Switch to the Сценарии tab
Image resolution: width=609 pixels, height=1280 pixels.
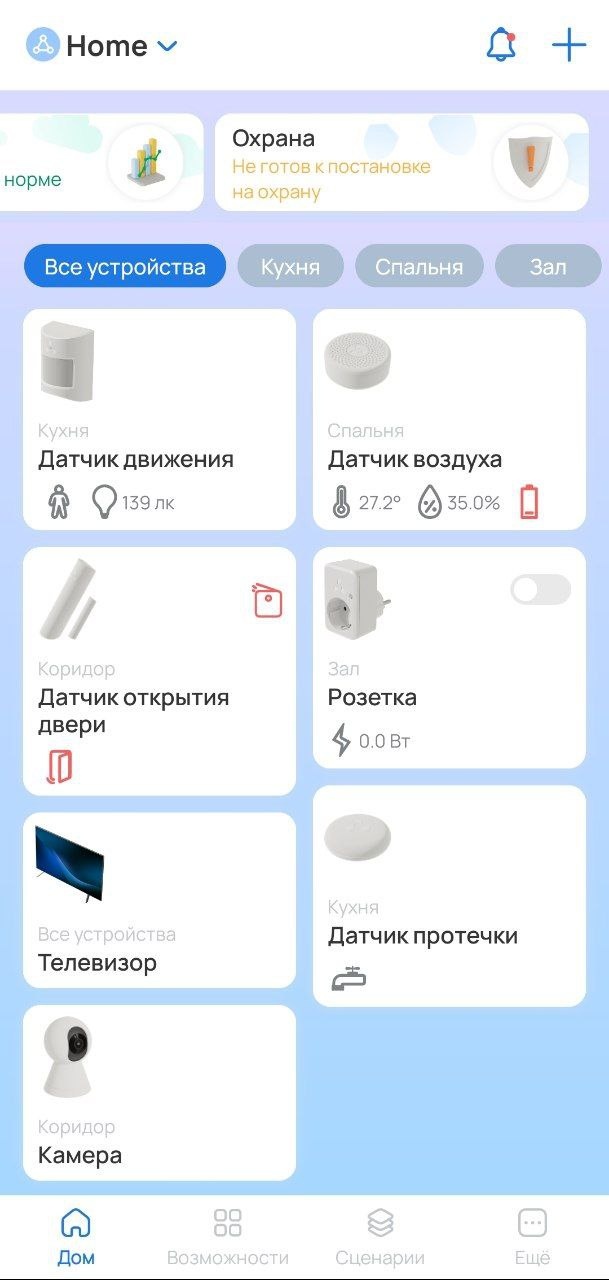[x=380, y=1236]
